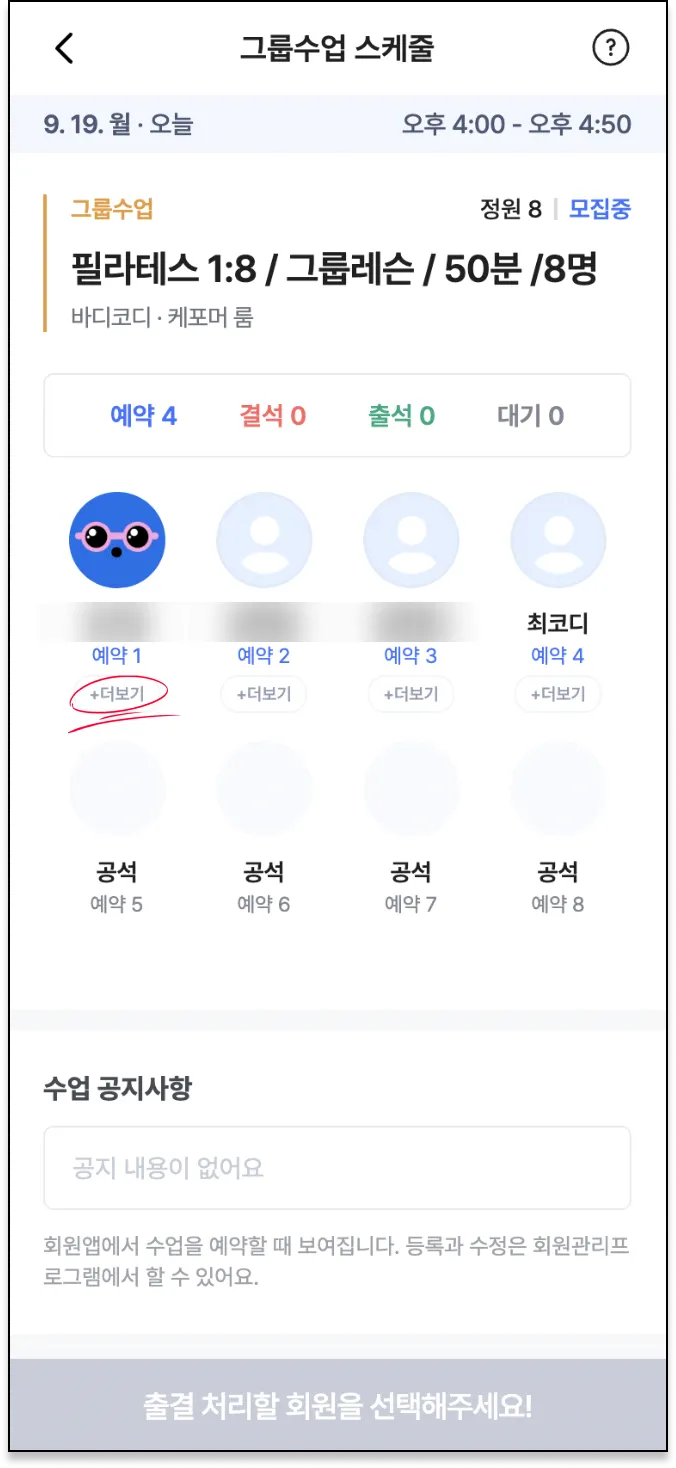Go back using the top arrow
The height and width of the screenshot is (1468, 676).
pyautogui.click(x=65, y=48)
